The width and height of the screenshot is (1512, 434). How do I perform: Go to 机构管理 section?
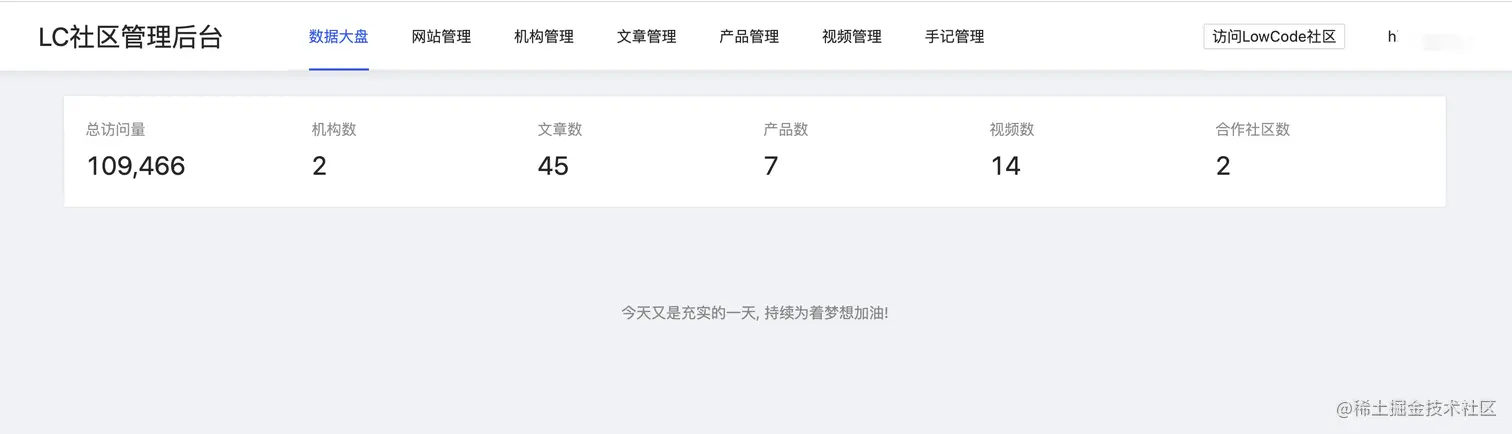[x=544, y=37]
